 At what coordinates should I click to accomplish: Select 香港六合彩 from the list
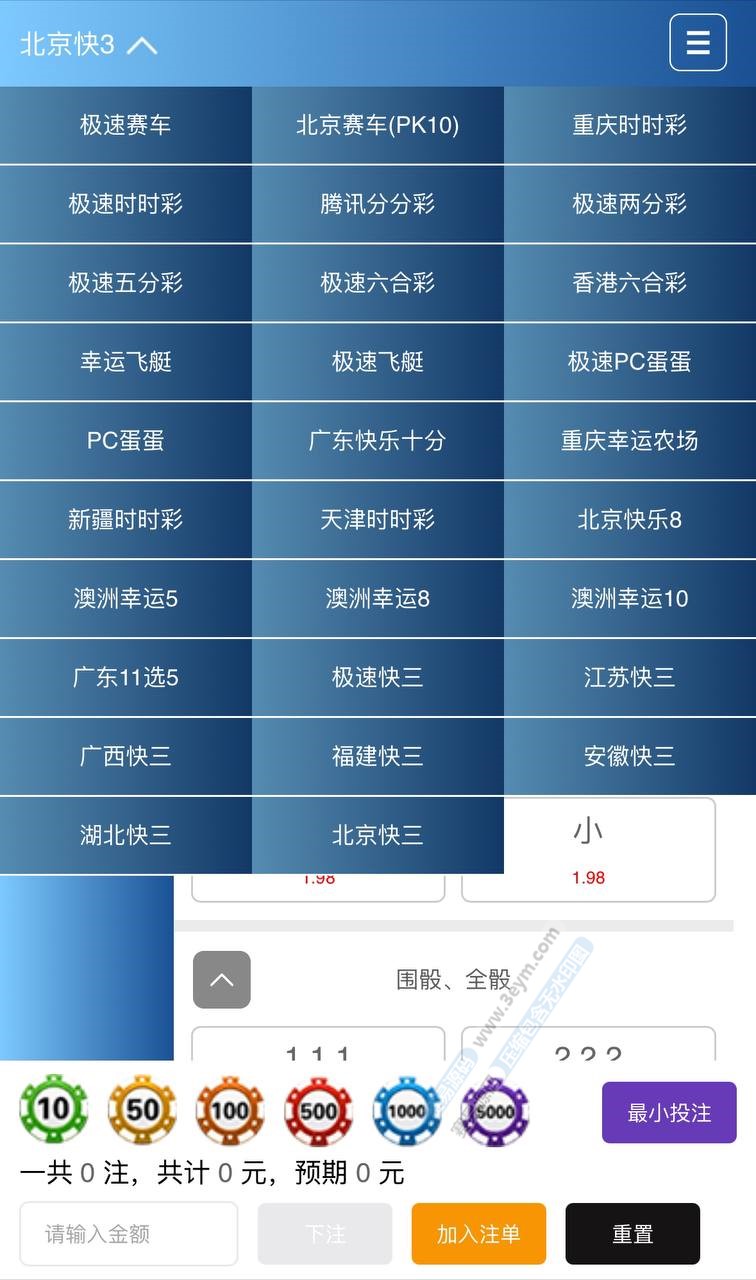click(629, 283)
